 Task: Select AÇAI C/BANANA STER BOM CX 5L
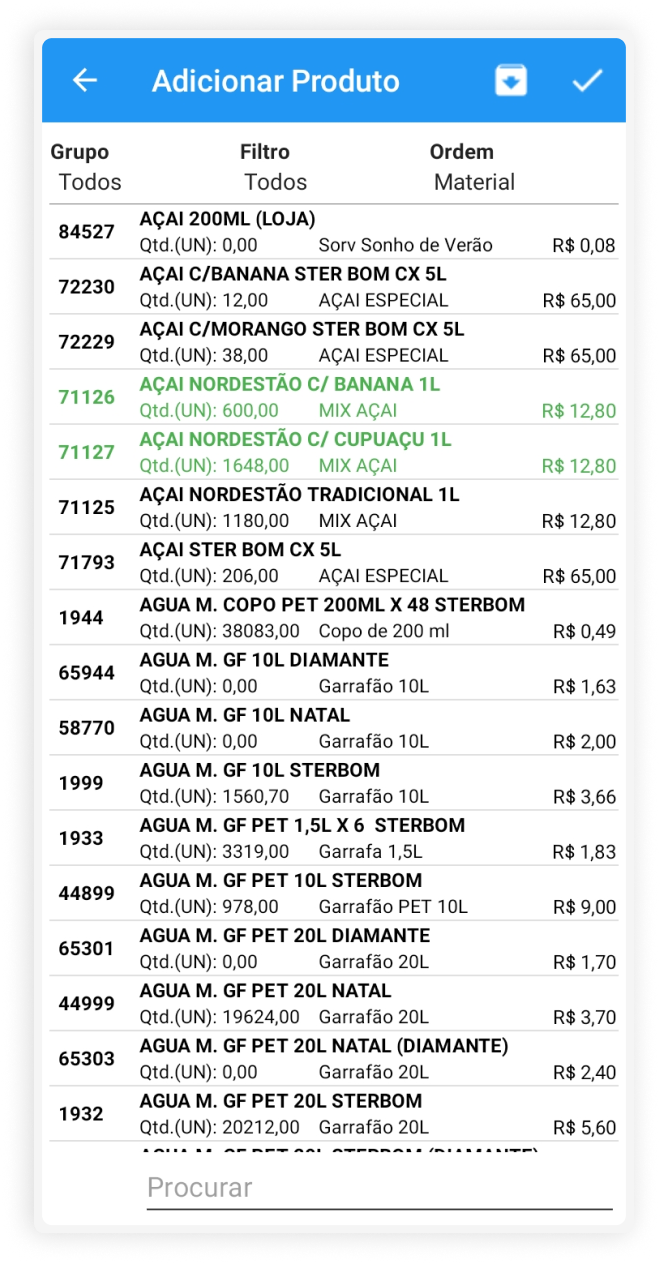330,287
